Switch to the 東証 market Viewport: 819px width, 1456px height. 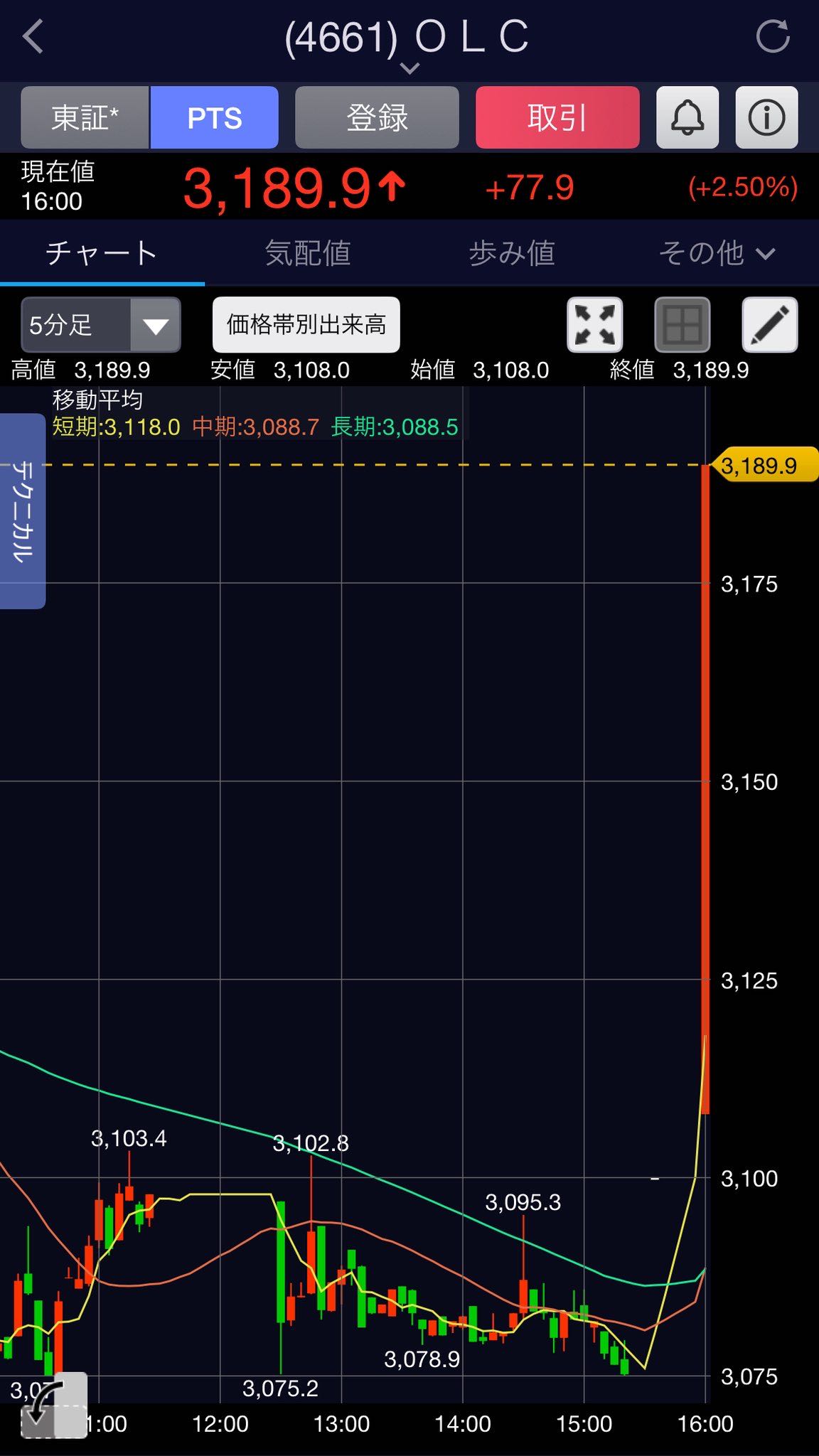click(x=85, y=117)
